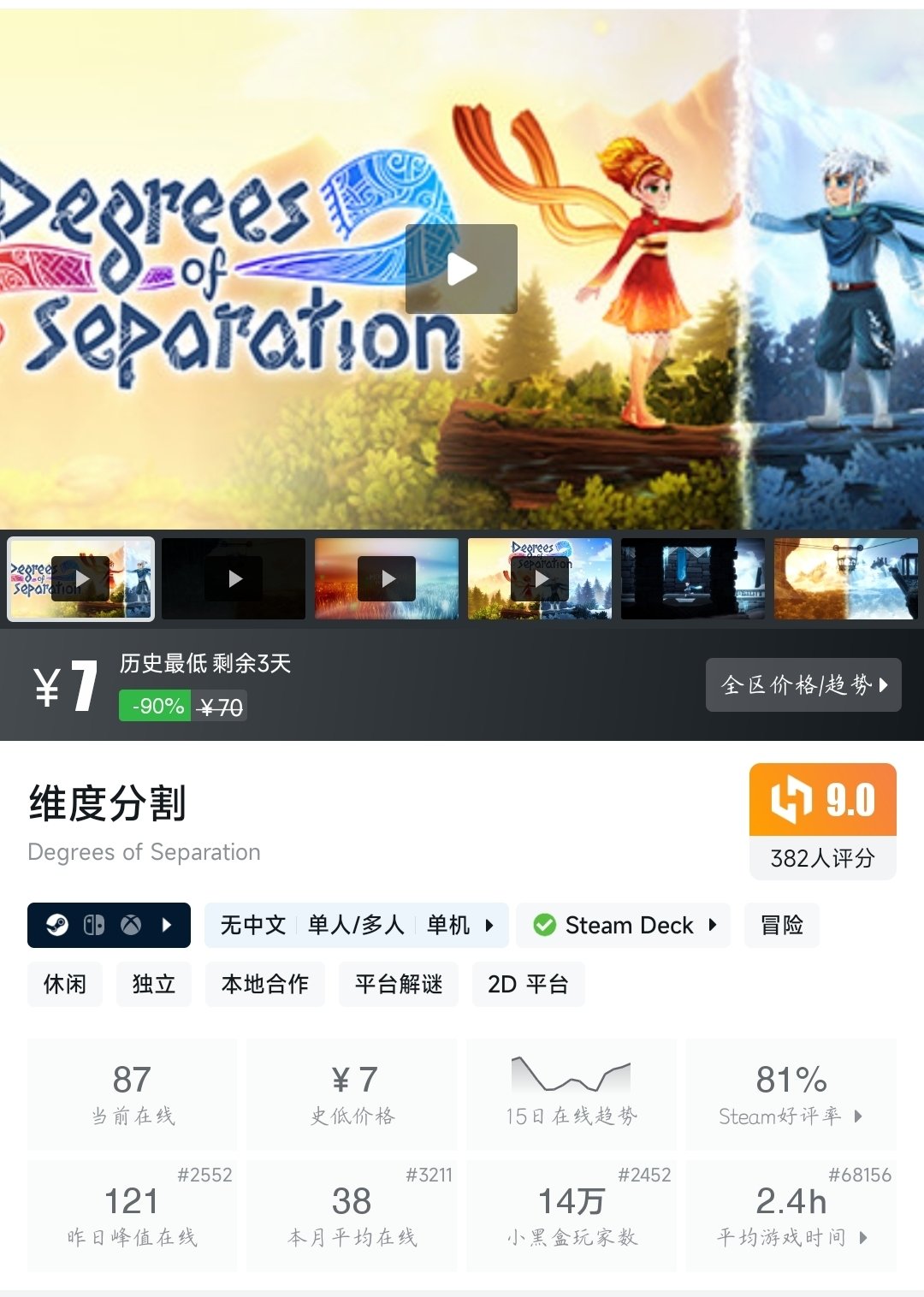924x1297 pixels.
Task: Select the second dark video thumbnail
Action: (234, 579)
